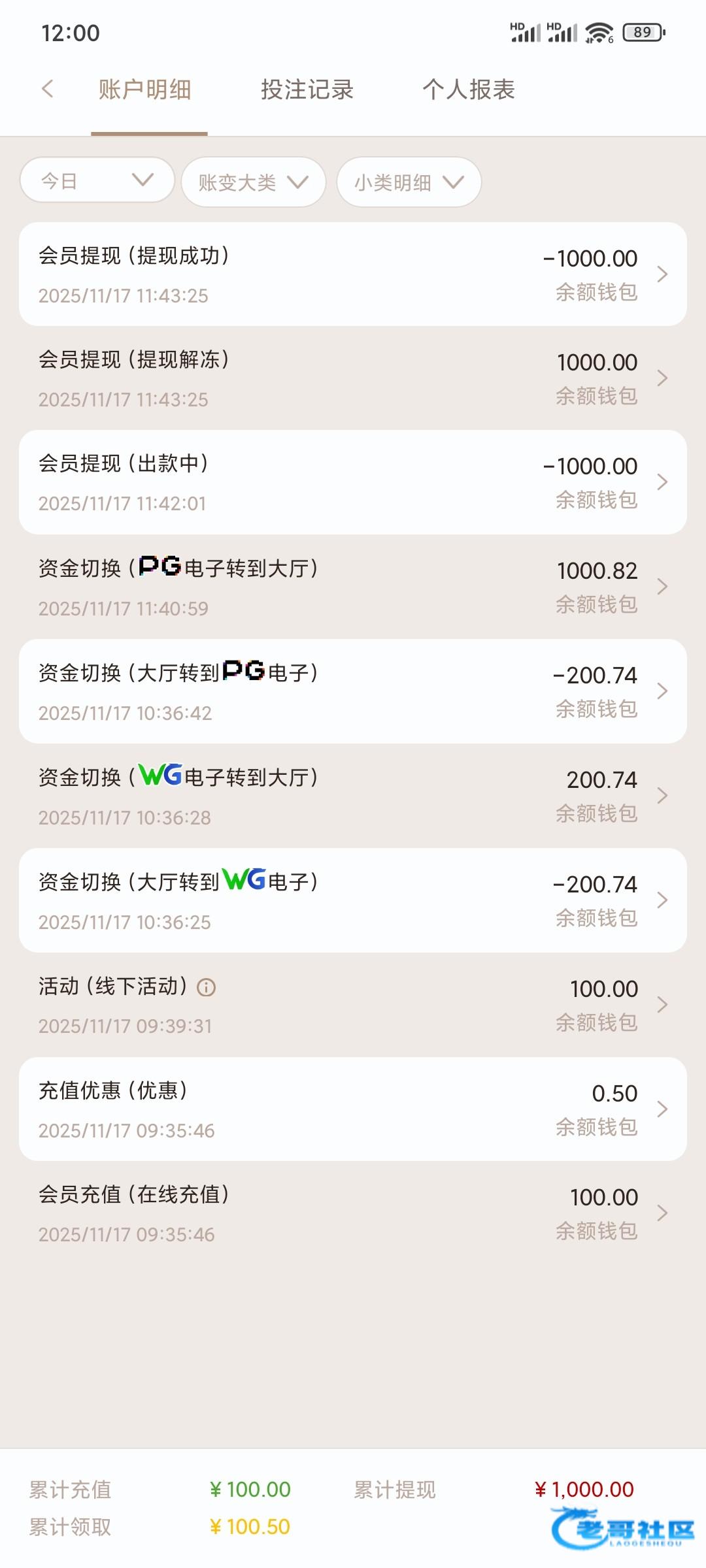
Task: Tap the info icon beside 线下活动
Action: [206, 987]
